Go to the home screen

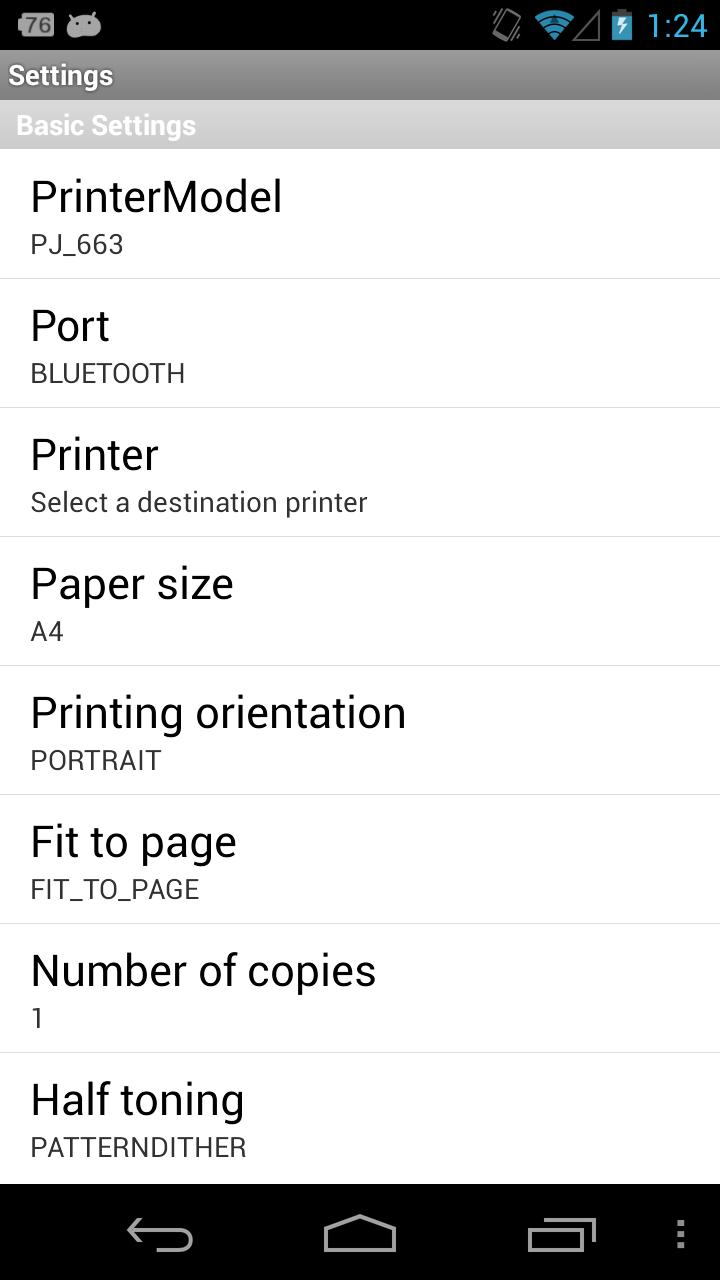[x=360, y=1234]
